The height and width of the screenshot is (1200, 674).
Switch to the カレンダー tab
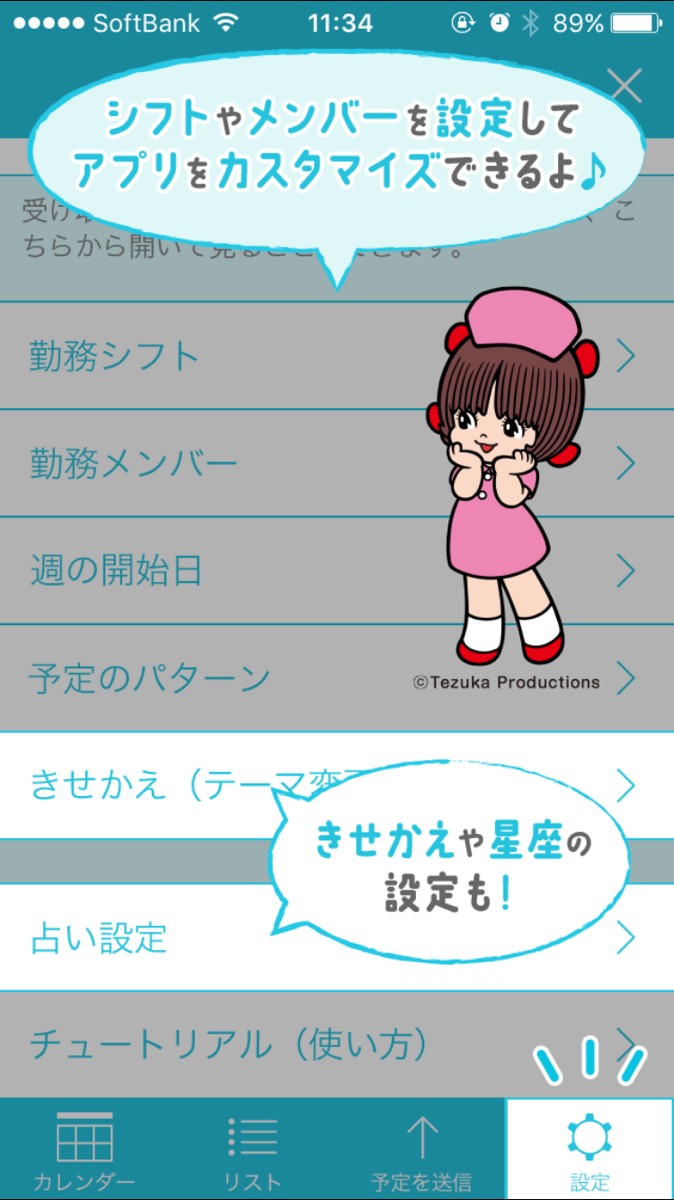click(x=84, y=1150)
